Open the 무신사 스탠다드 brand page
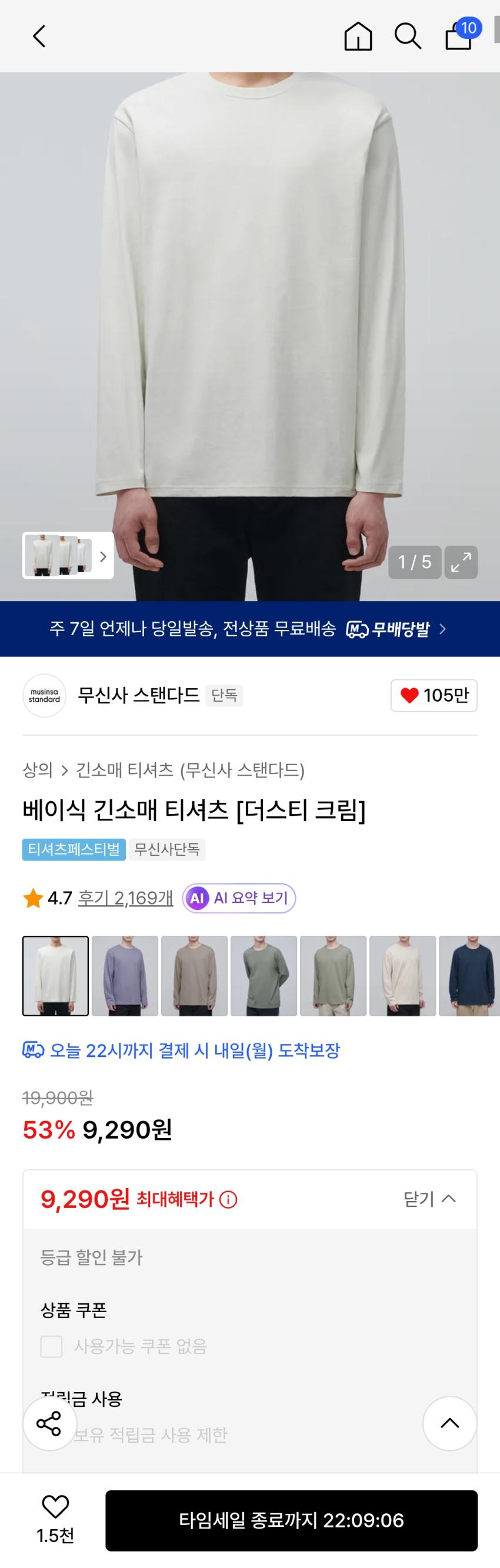500x1568 pixels. (138, 695)
